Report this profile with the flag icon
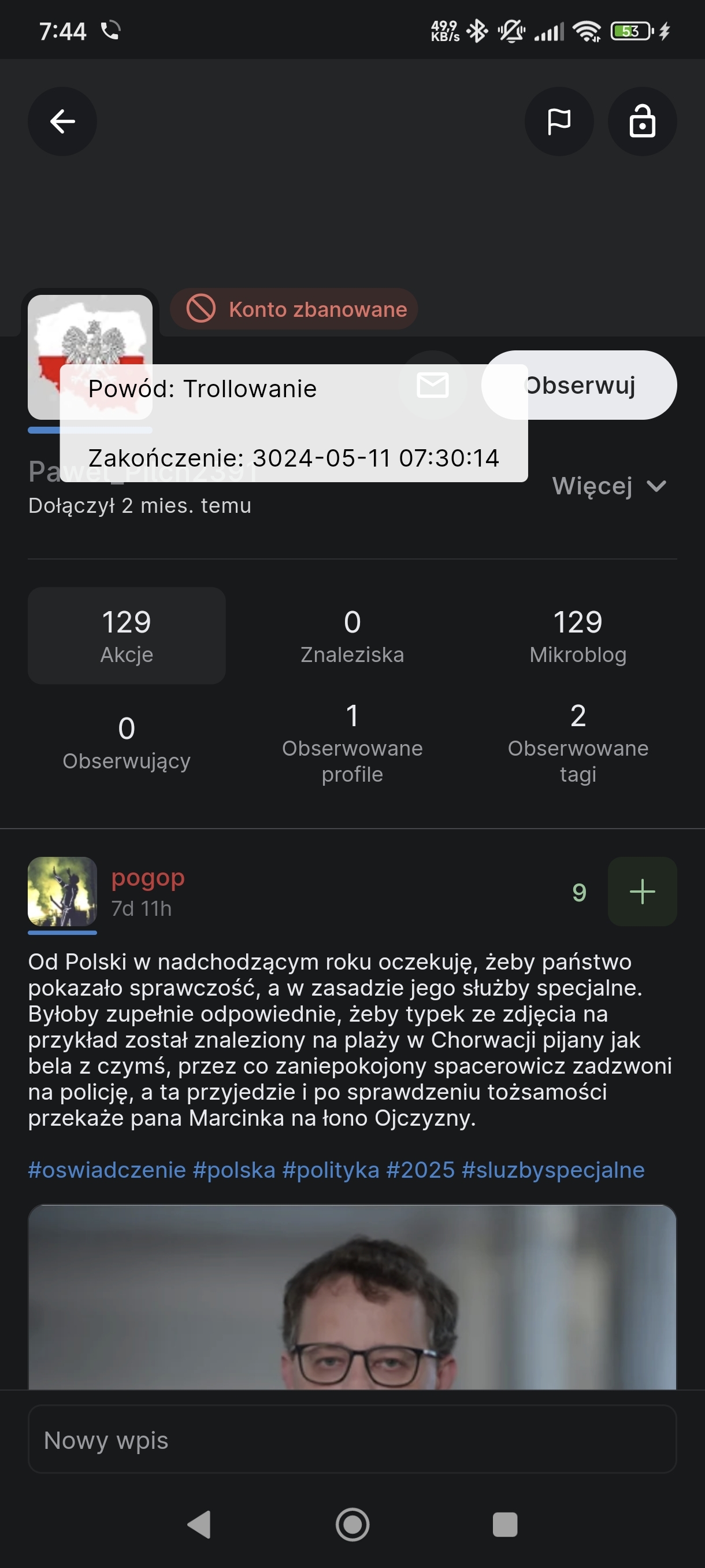Image resolution: width=705 pixels, height=1568 pixels. [558, 122]
